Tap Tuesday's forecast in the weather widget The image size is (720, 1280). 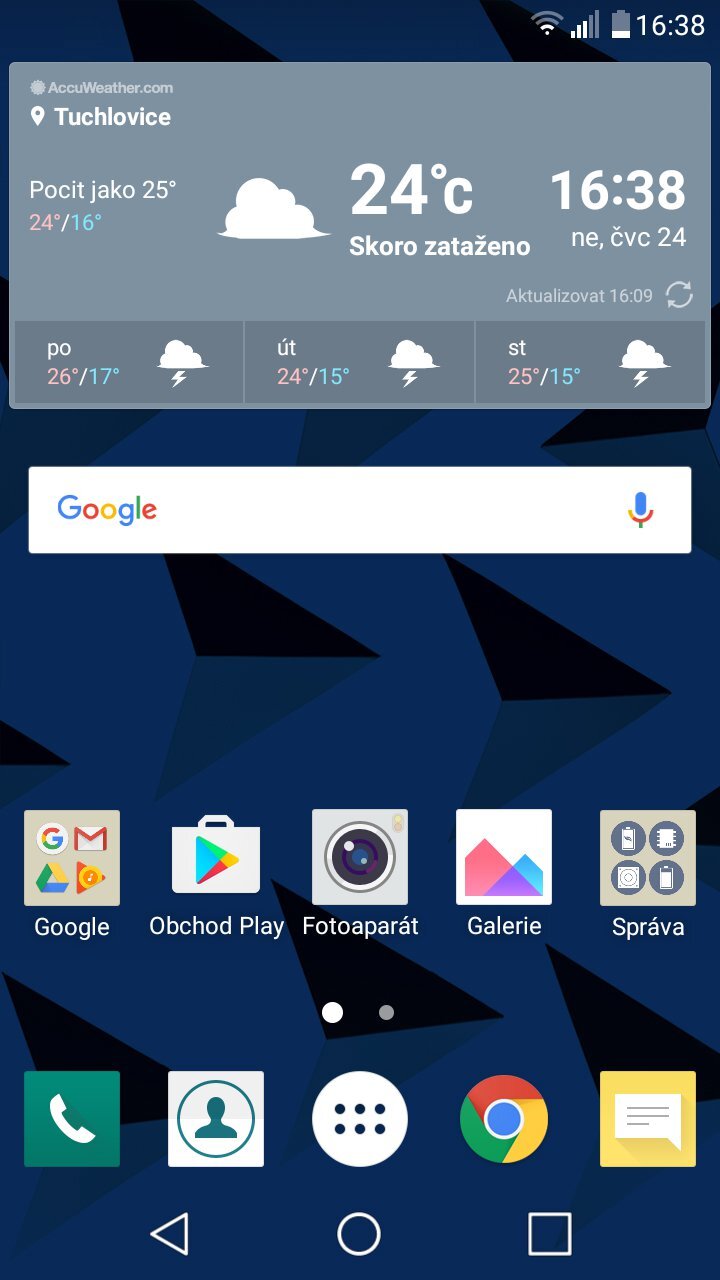[x=360, y=362]
